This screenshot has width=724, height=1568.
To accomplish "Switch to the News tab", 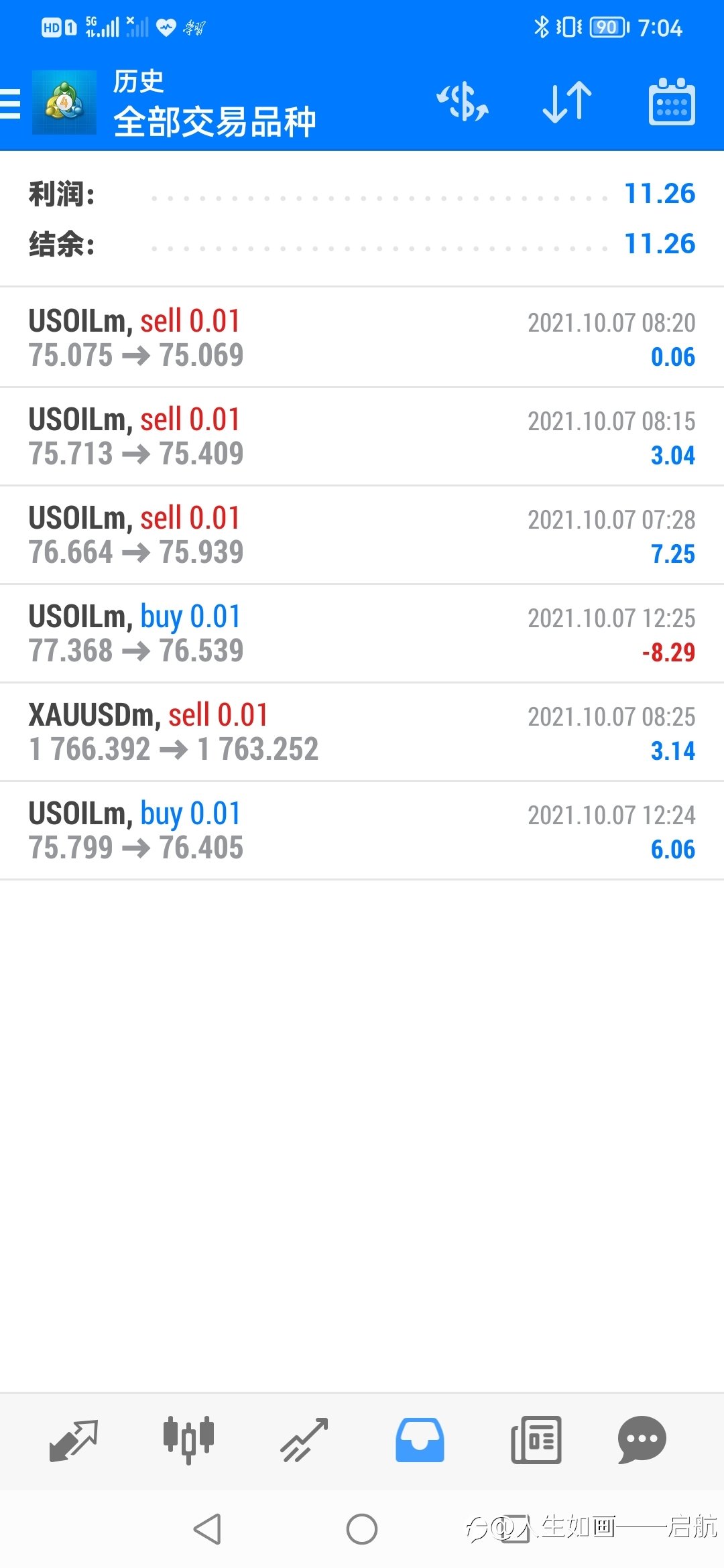I will [536, 1440].
